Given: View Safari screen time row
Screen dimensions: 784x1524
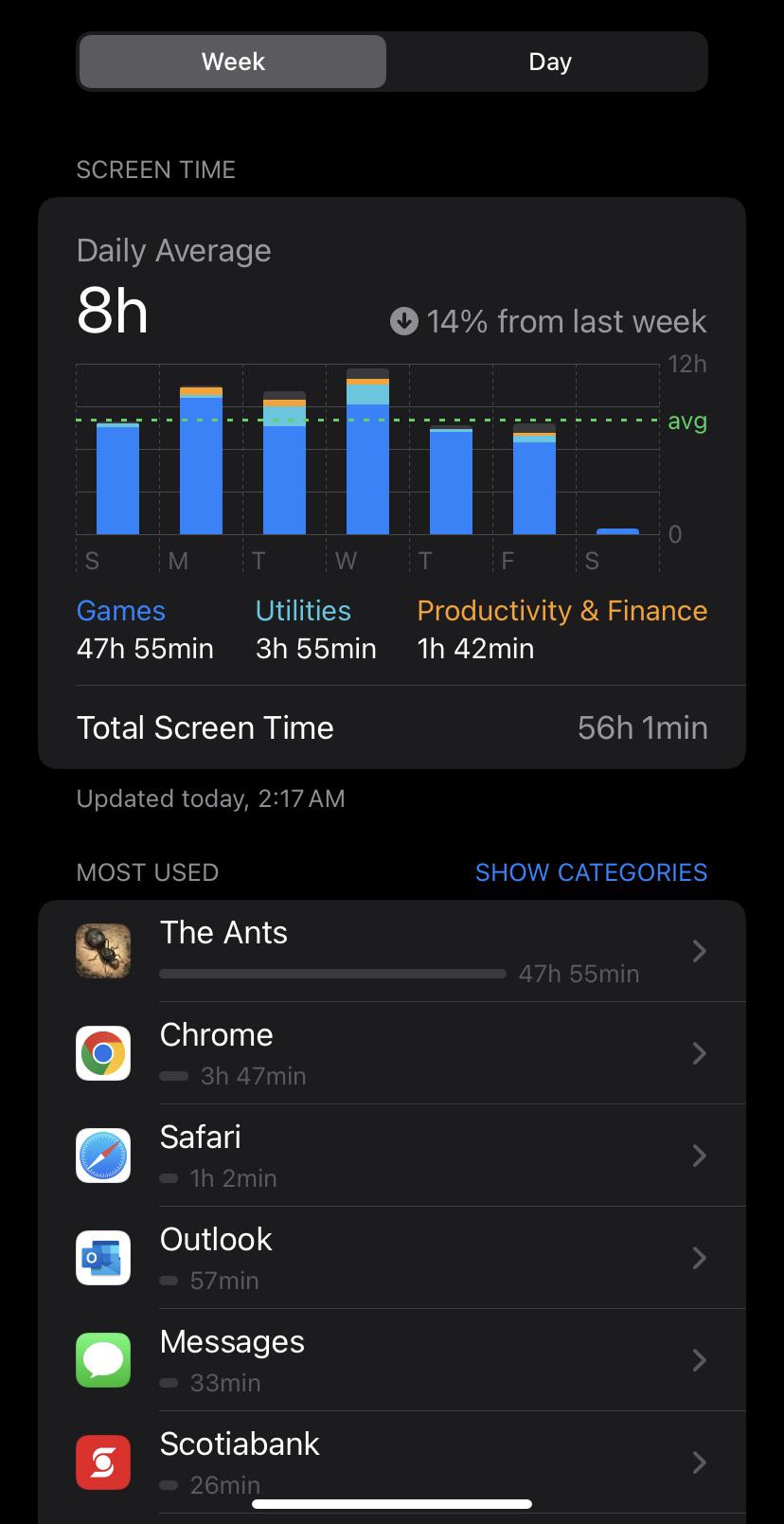Looking at the screenshot, I should (392, 1156).
